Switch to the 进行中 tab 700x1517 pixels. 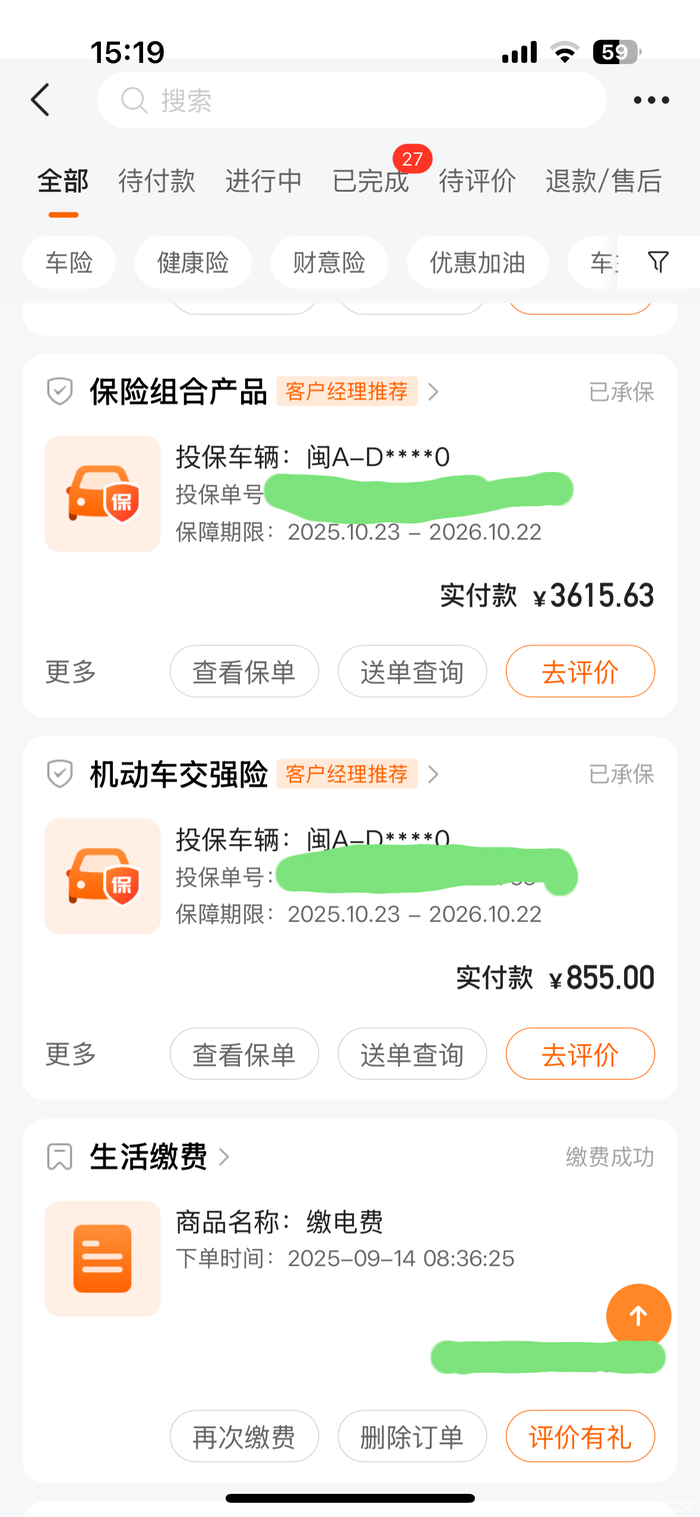tap(263, 181)
